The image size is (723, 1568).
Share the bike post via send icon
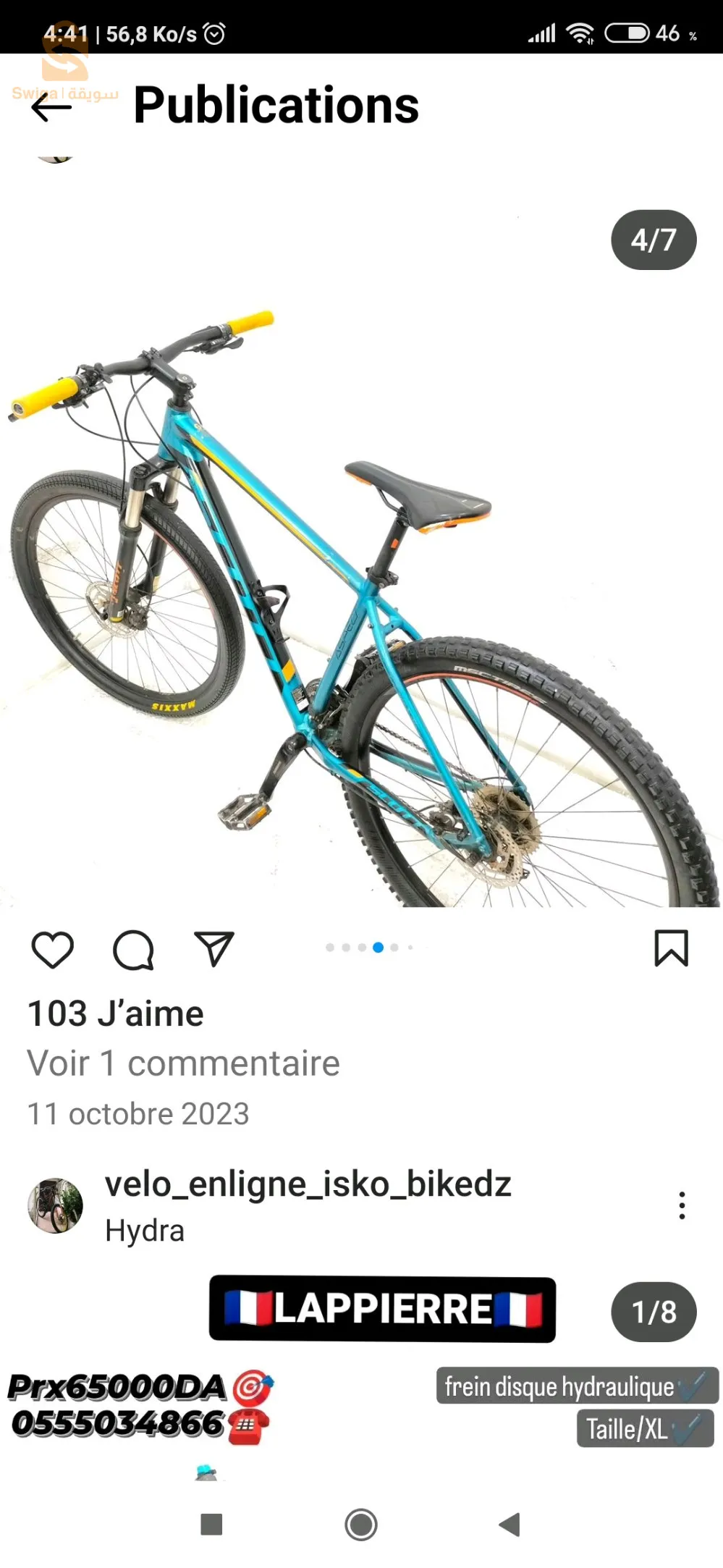click(214, 948)
